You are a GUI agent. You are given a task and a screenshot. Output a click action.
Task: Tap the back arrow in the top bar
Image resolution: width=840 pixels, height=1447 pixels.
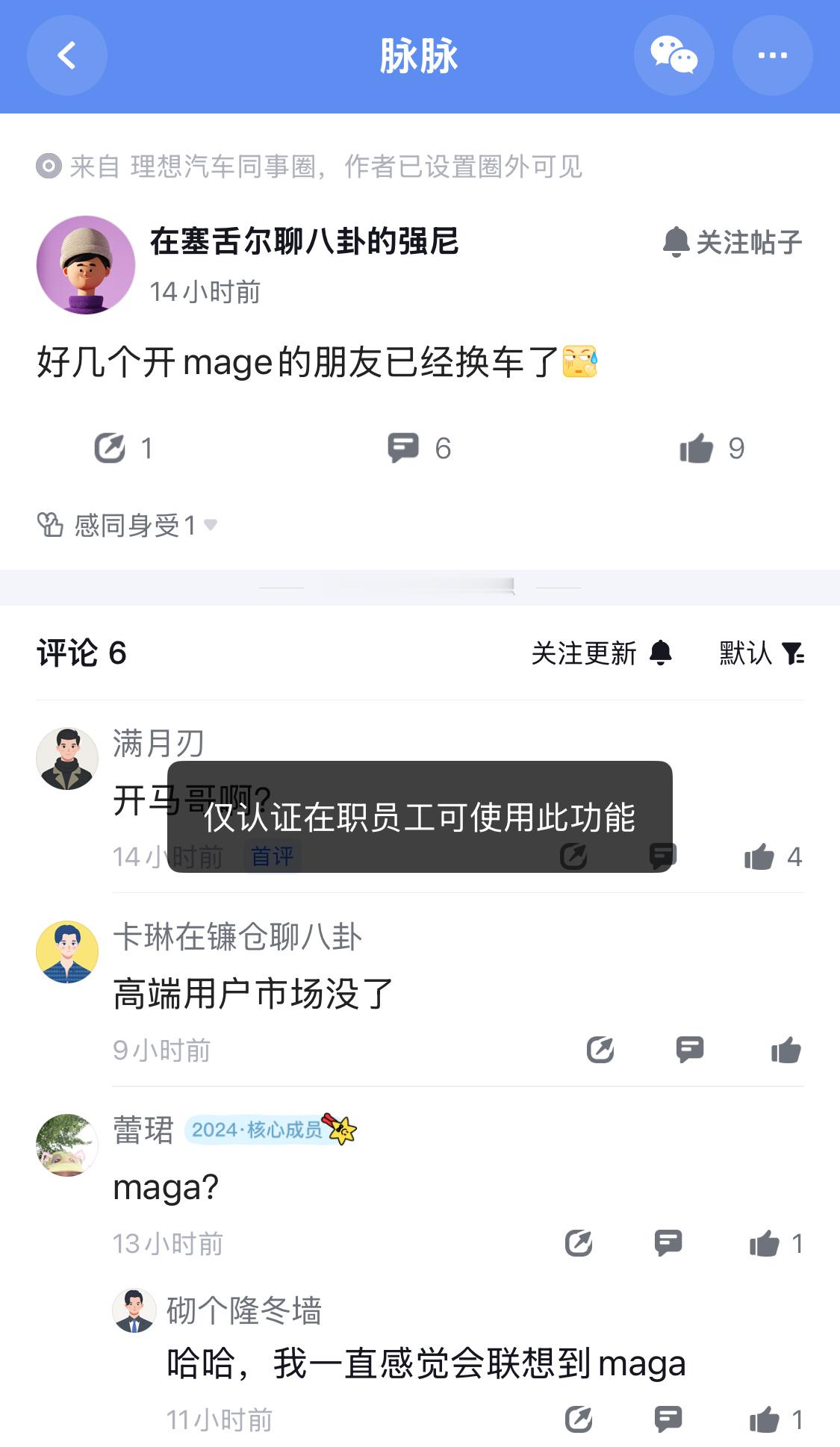tap(66, 55)
